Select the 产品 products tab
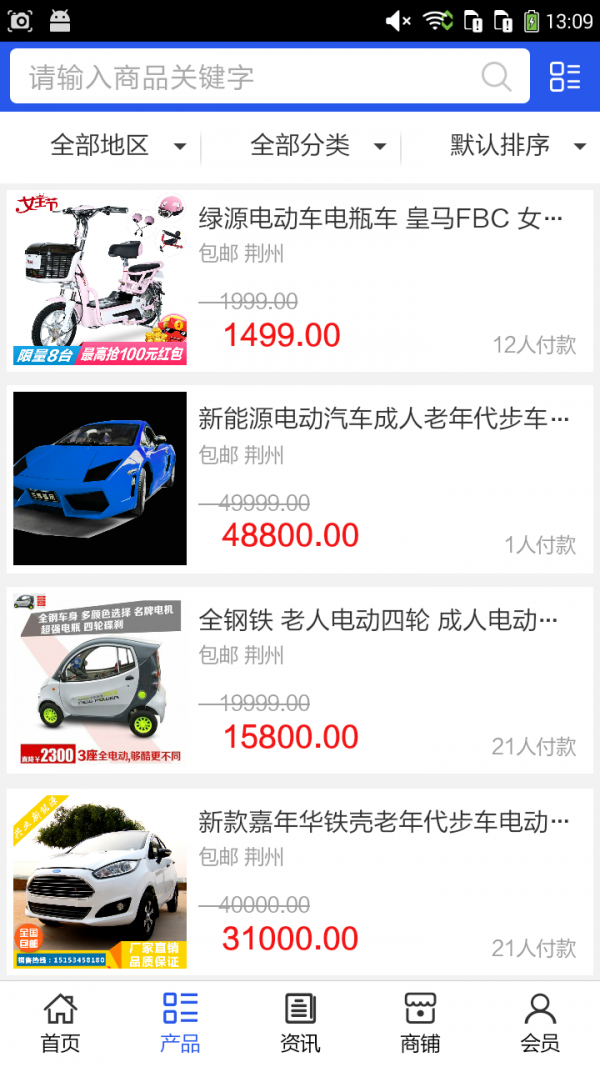Viewport: 600px width, 1067px height. pyautogui.click(x=180, y=1023)
